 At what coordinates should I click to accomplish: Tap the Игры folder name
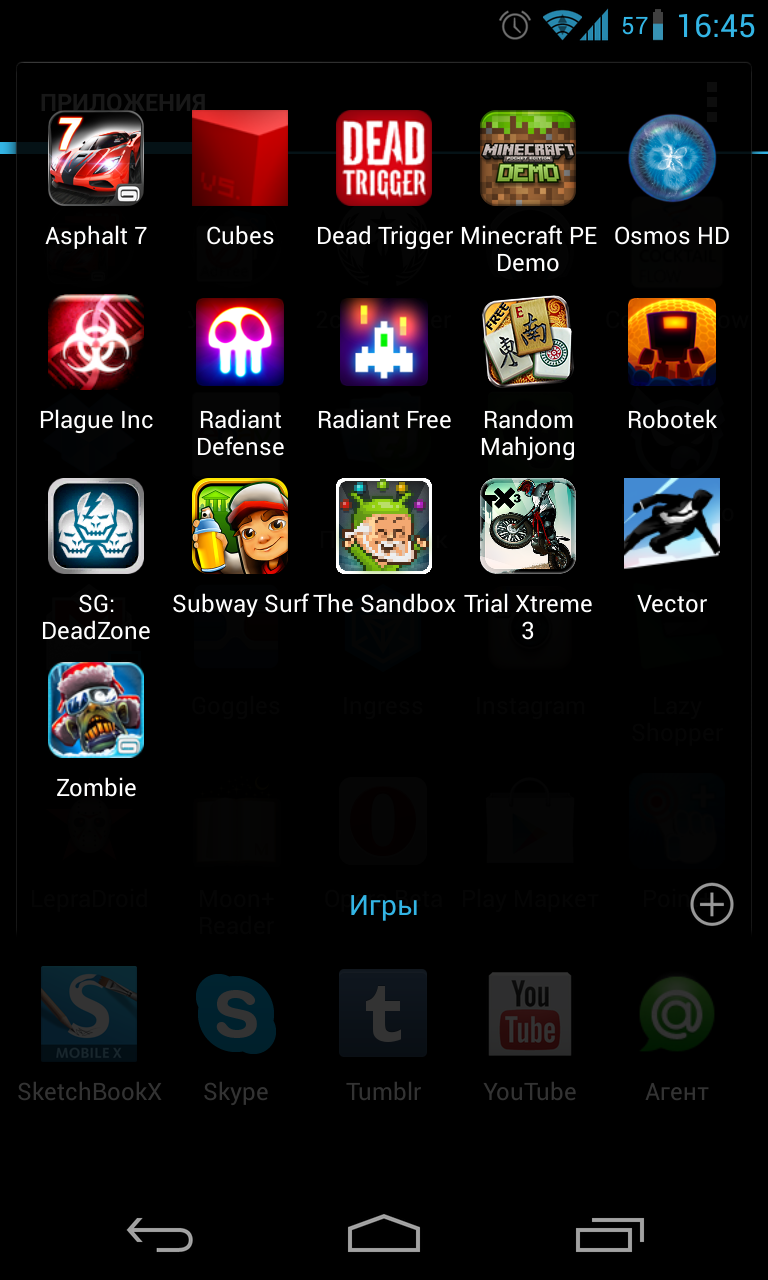pyautogui.click(x=384, y=906)
